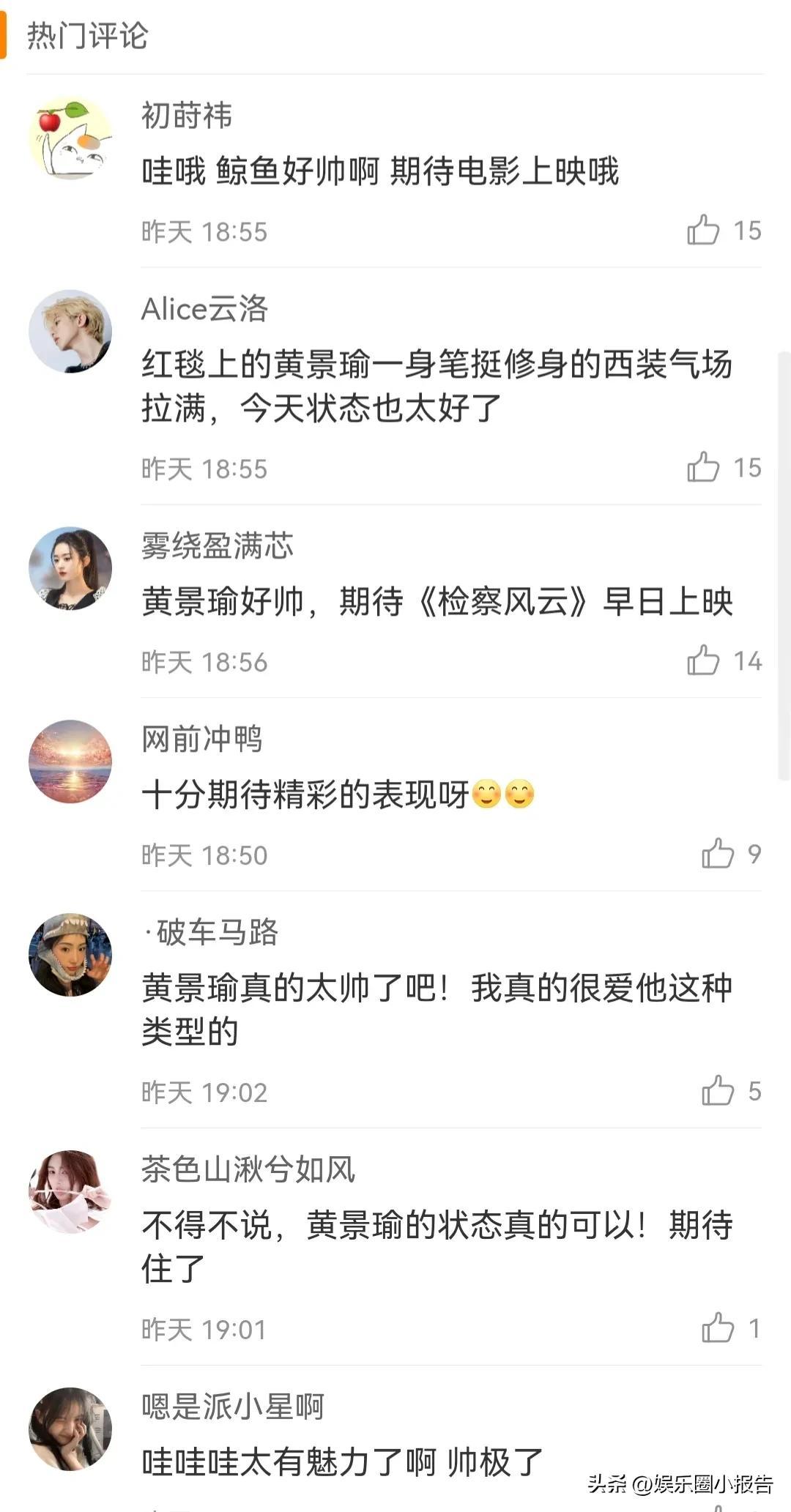This screenshot has width=791, height=1512.
Task: Like 雾绕盈满芯's comment
Action: coord(703,660)
